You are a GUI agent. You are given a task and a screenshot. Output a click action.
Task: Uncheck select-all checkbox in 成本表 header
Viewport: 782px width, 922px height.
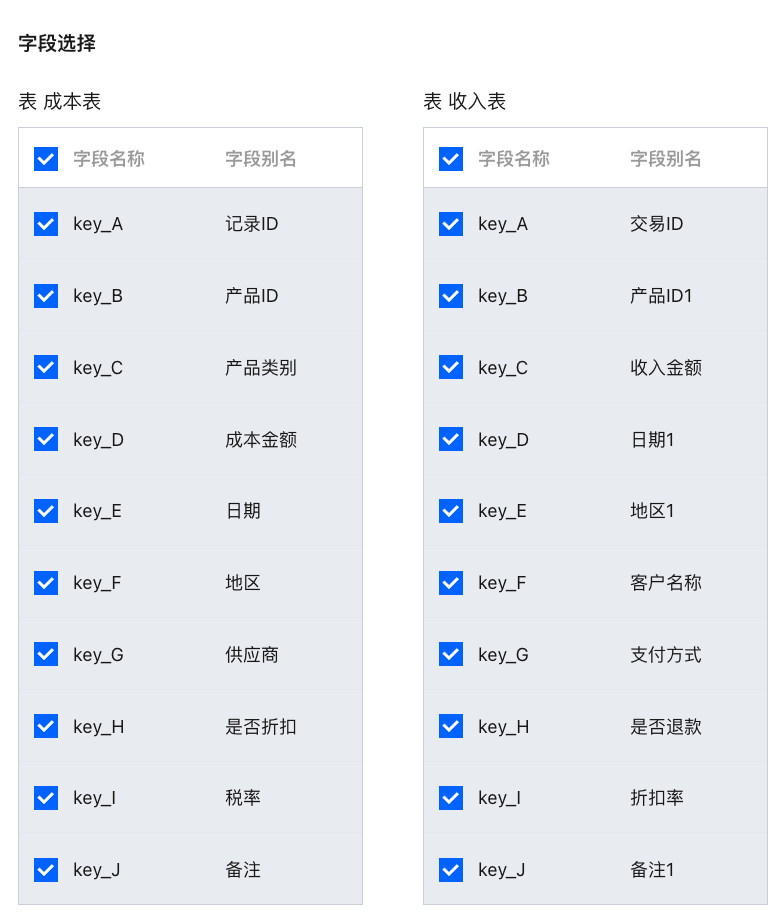[46, 158]
